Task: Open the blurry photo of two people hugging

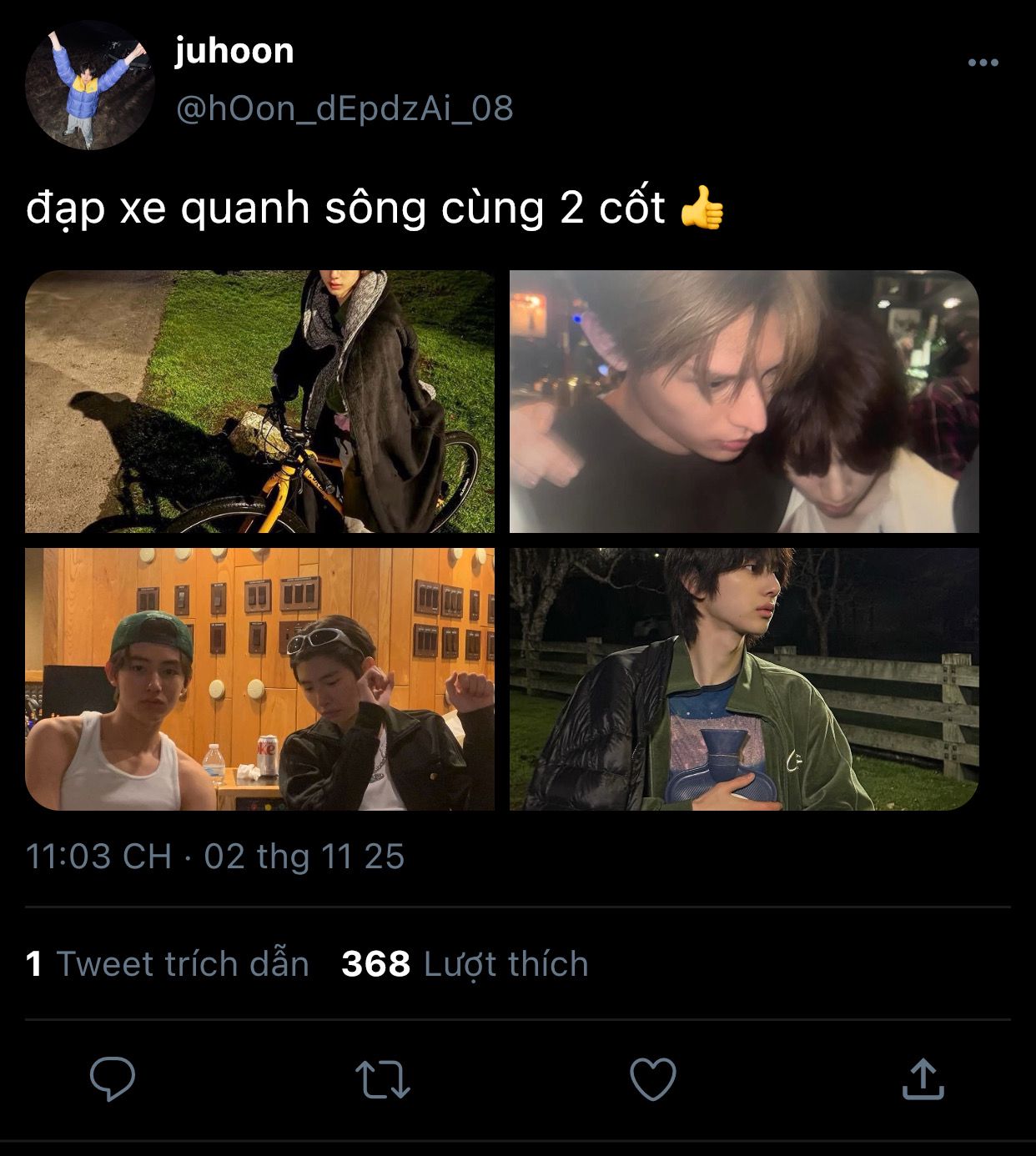Action: click(x=744, y=401)
